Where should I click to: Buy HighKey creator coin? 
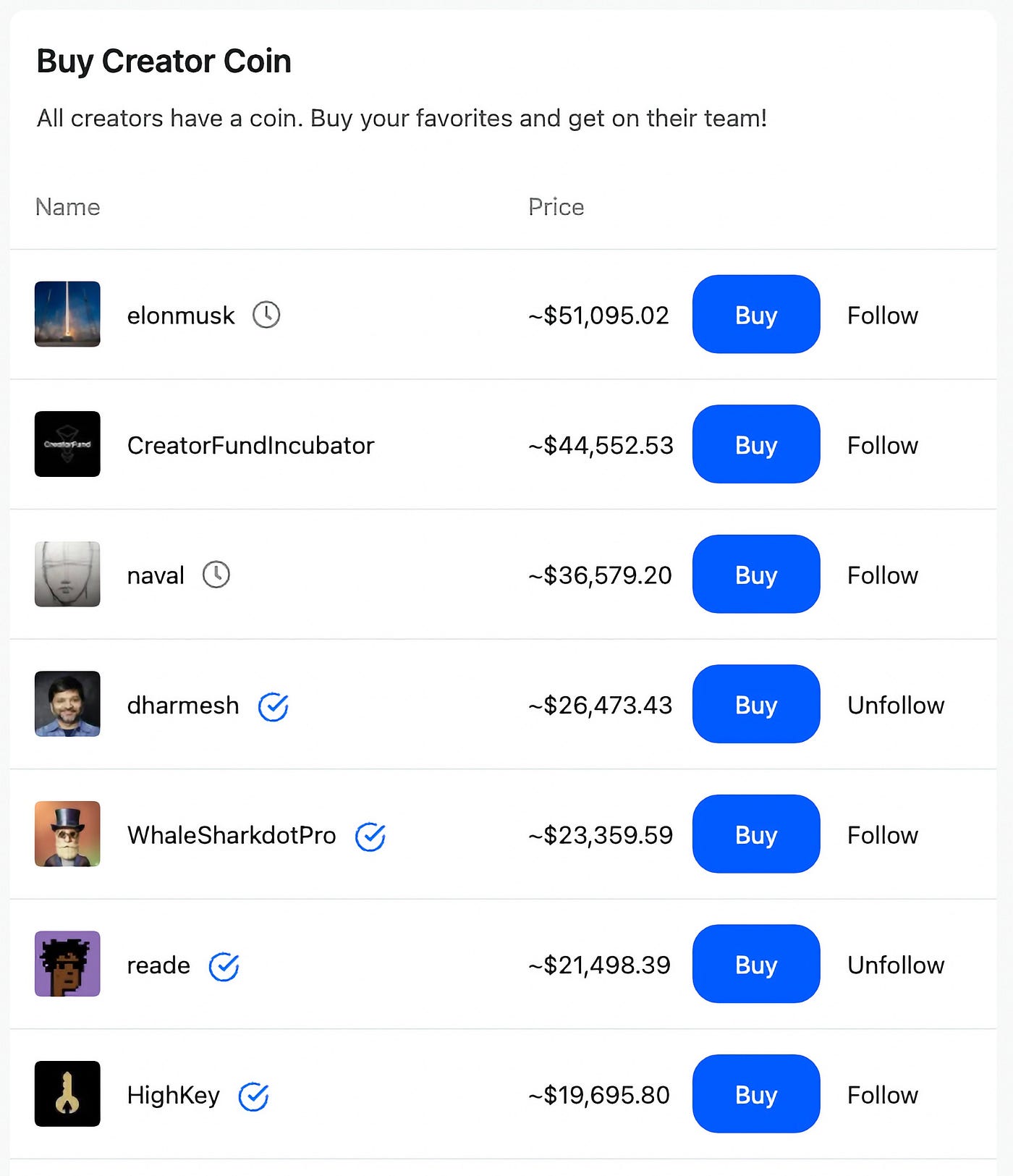point(755,1093)
